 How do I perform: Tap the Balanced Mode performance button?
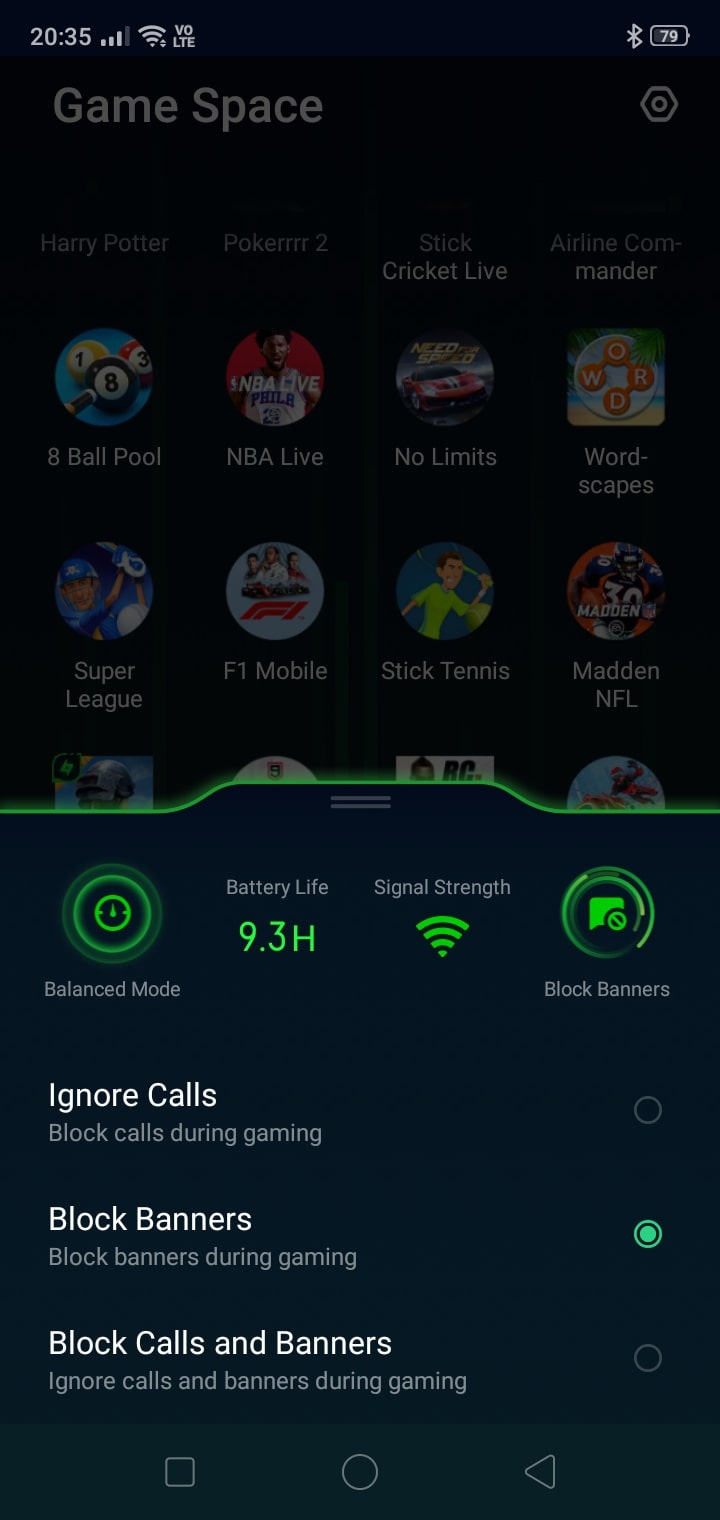coord(112,914)
